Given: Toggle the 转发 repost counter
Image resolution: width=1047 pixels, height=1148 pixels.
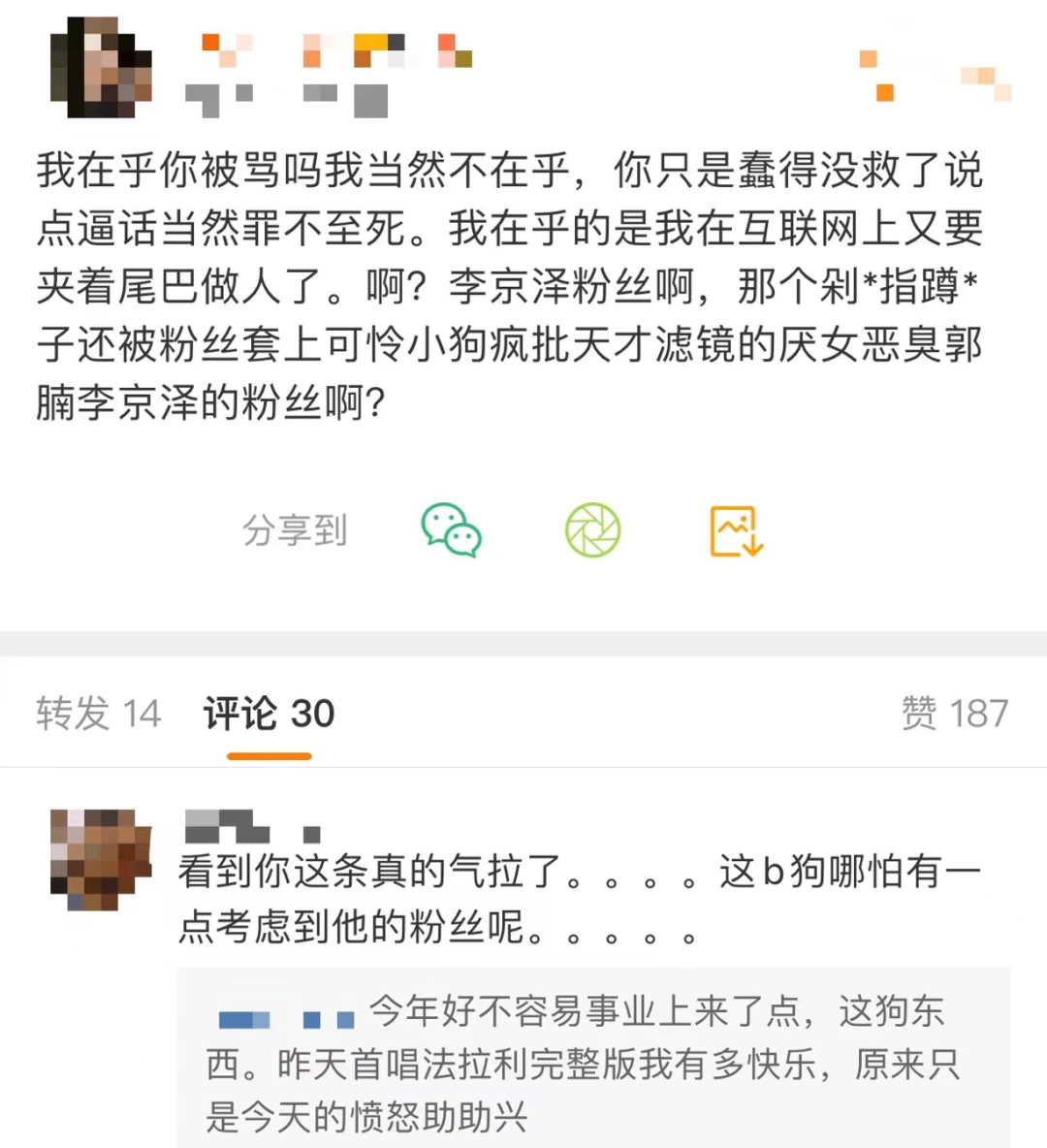Looking at the screenshot, I should [x=97, y=713].
